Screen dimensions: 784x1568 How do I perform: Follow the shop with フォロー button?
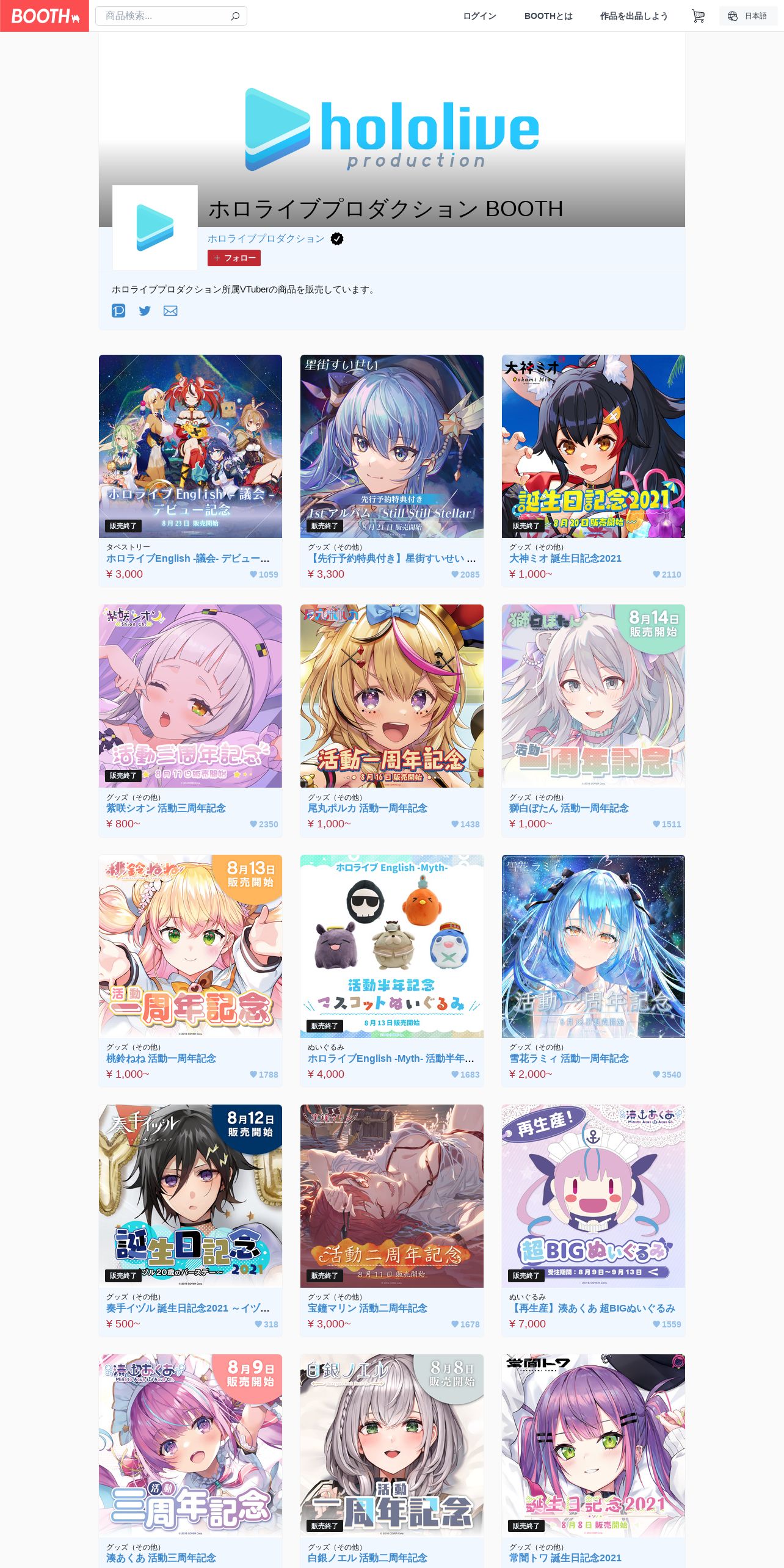pos(234,258)
